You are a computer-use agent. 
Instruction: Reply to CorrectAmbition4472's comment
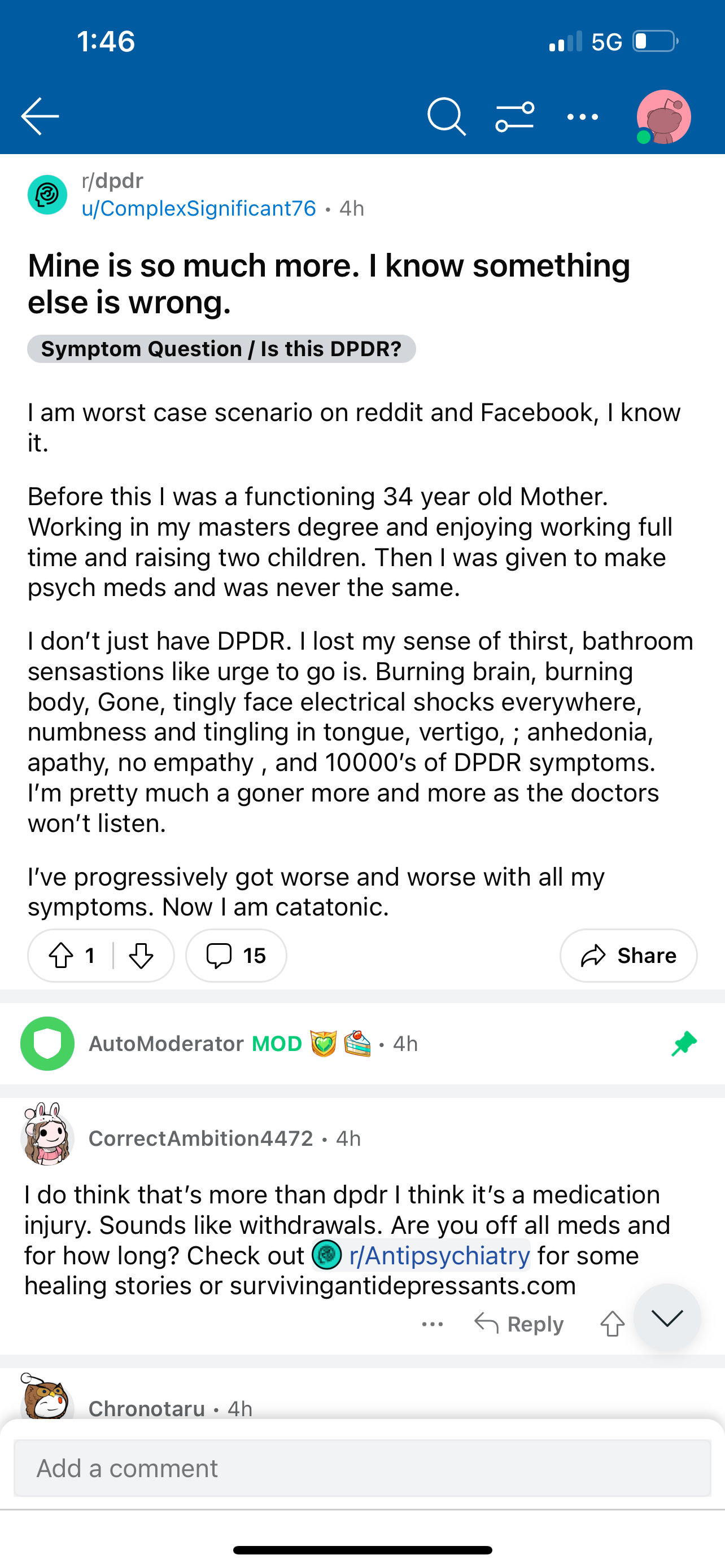519,1324
